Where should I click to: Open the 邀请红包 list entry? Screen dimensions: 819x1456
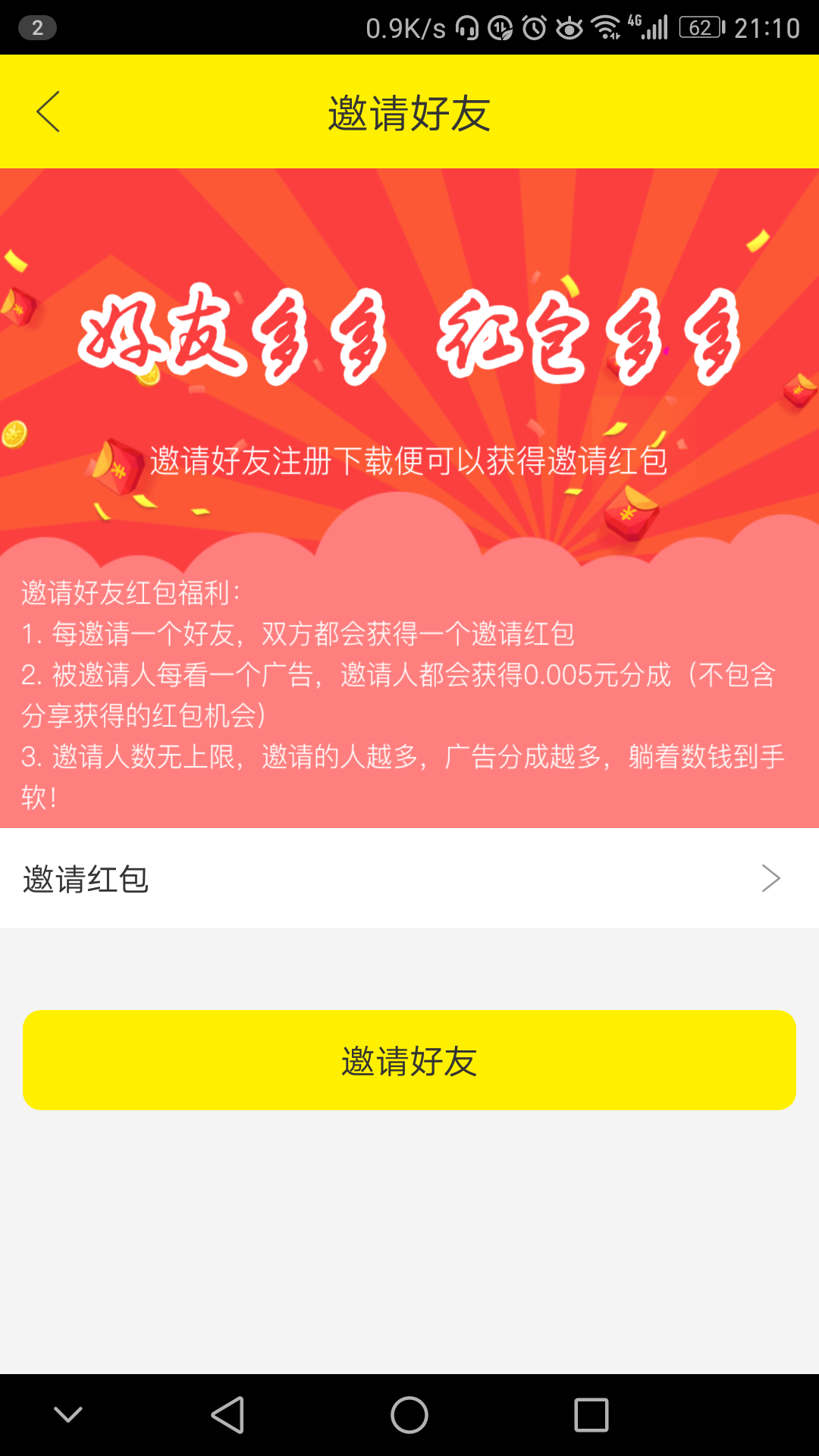pos(86,878)
